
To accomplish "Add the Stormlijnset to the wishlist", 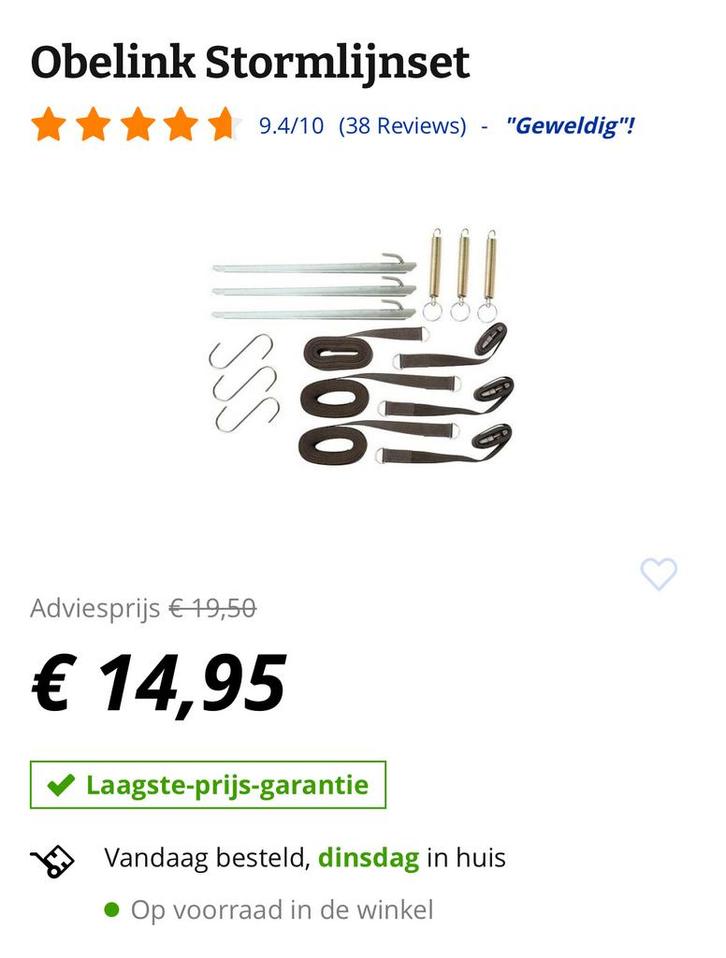I will 658,574.
